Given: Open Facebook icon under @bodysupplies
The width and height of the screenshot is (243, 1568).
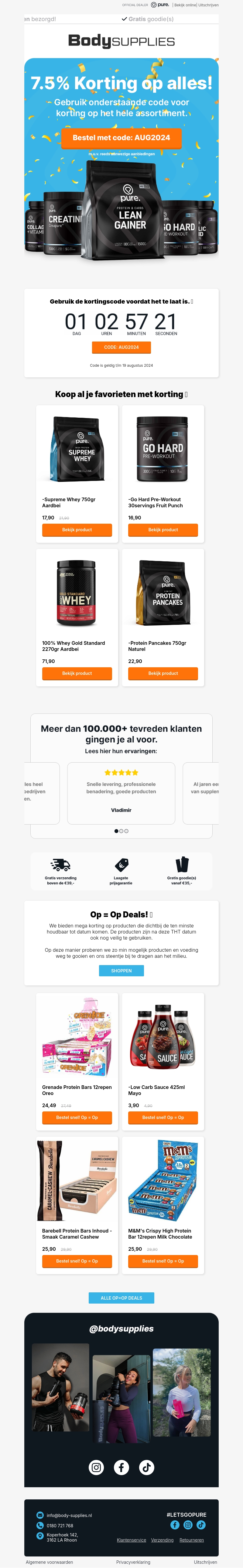Looking at the screenshot, I should (121, 1467).
